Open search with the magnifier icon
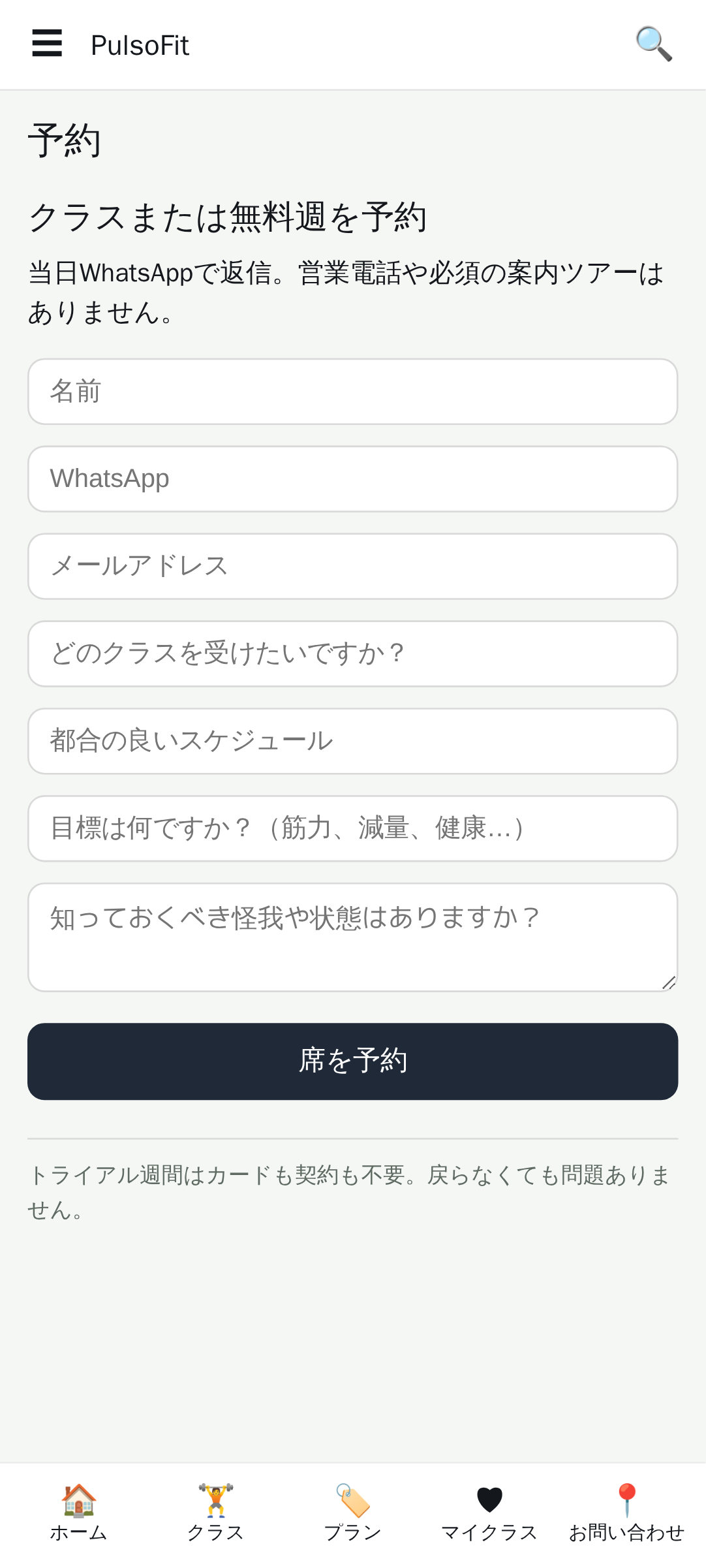The height and width of the screenshot is (1568, 706). click(654, 44)
